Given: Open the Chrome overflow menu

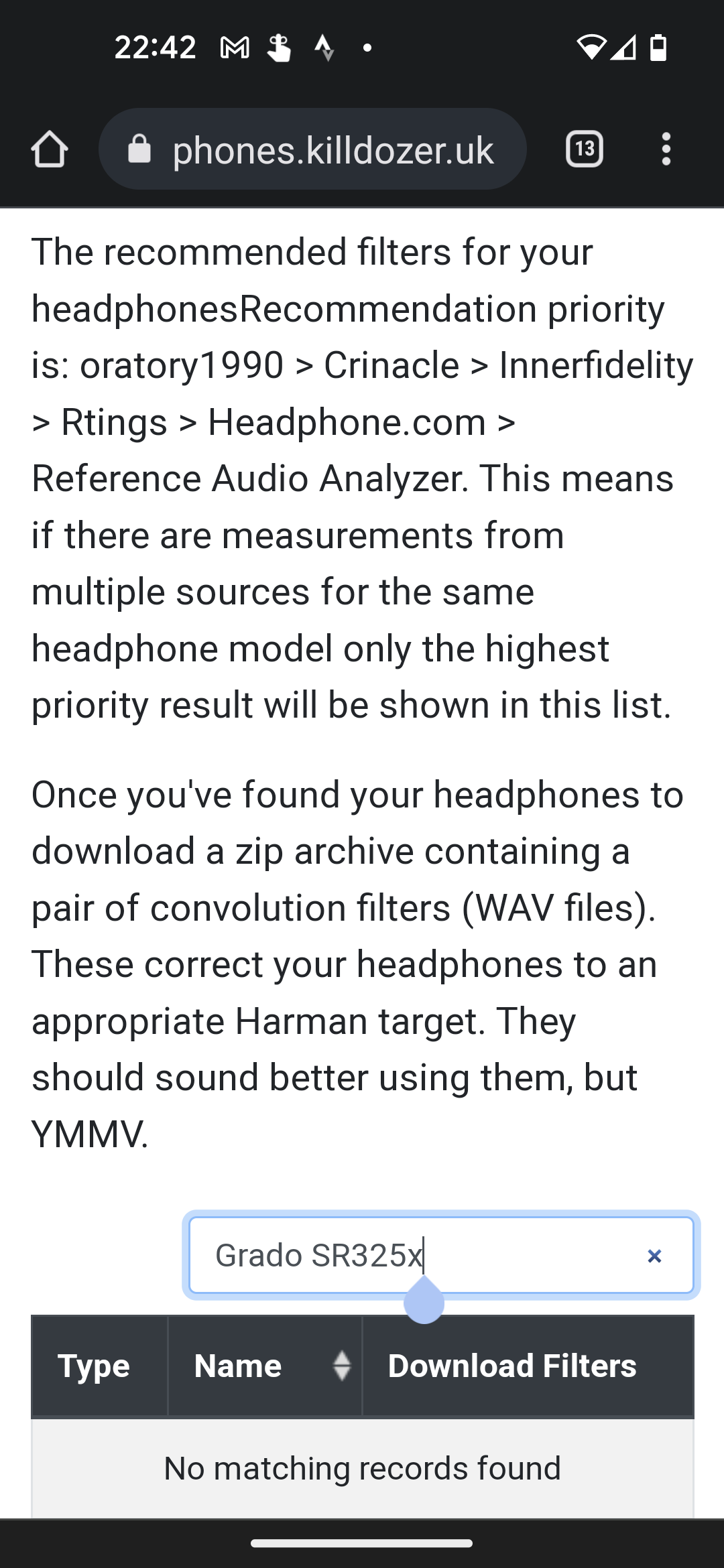Looking at the screenshot, I should 666,149.
